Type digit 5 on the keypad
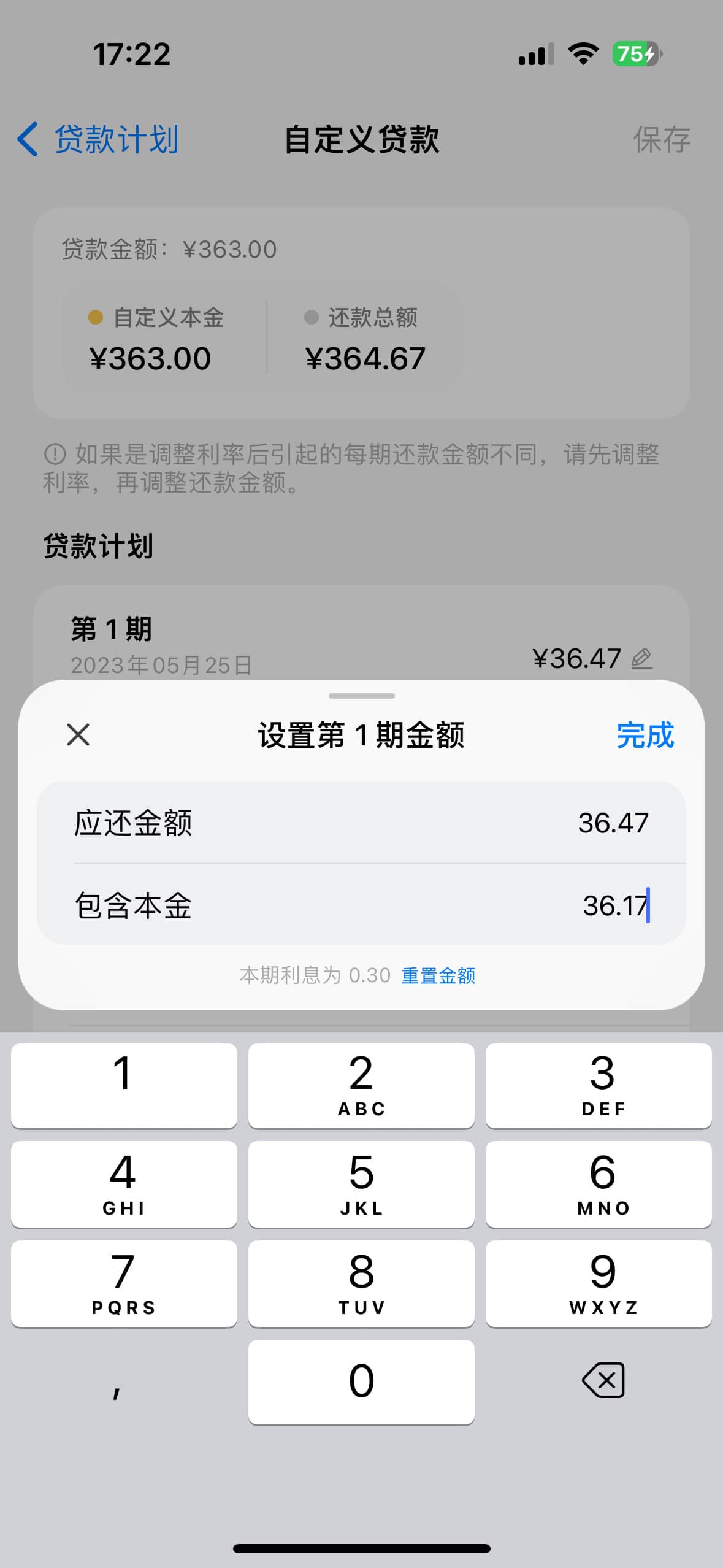723x1568 pixels. coord(361,1184)
